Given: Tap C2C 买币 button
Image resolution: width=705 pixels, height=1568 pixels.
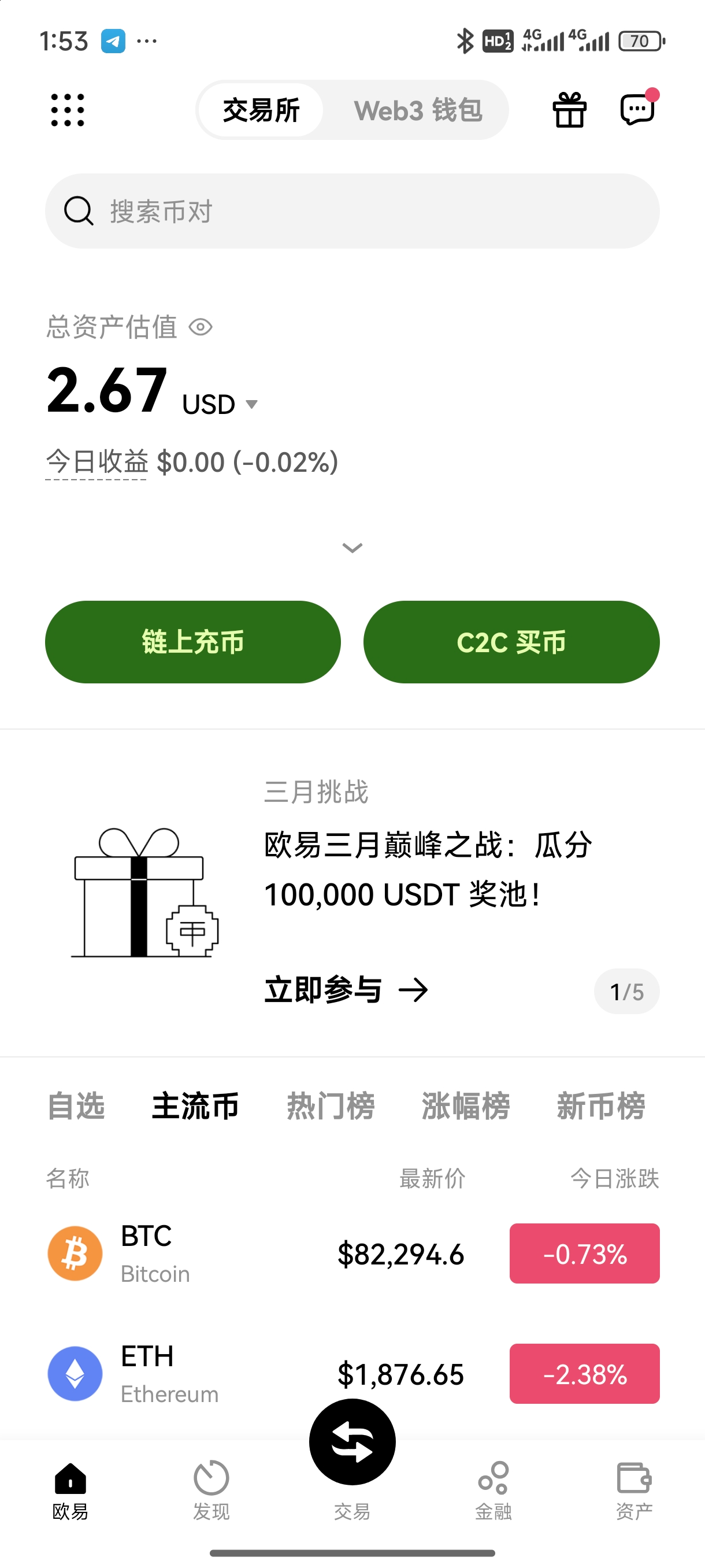Looking at the screenshot, I should point(511,642).
